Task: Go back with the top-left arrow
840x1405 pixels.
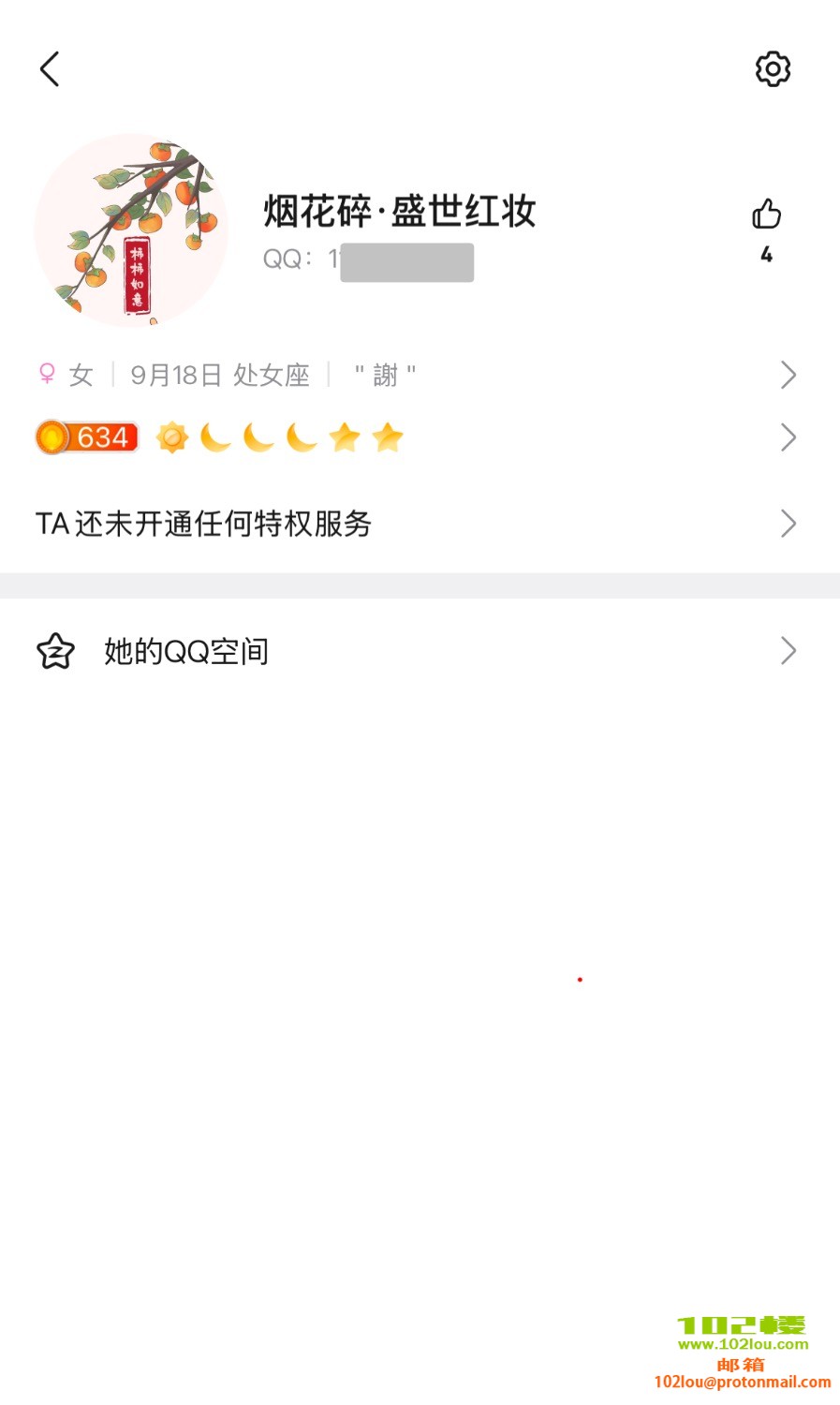Action: coord(51,69)
